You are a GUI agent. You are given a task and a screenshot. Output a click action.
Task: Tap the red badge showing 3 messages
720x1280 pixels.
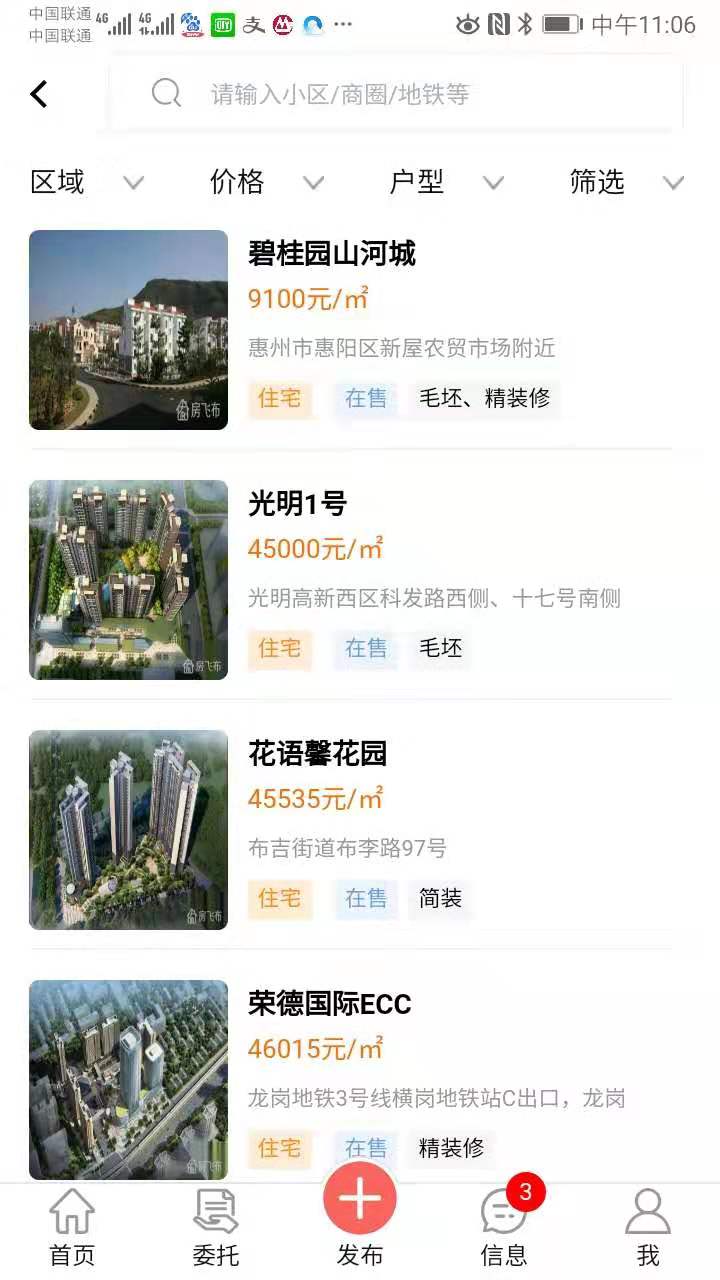click(529, 1192)
